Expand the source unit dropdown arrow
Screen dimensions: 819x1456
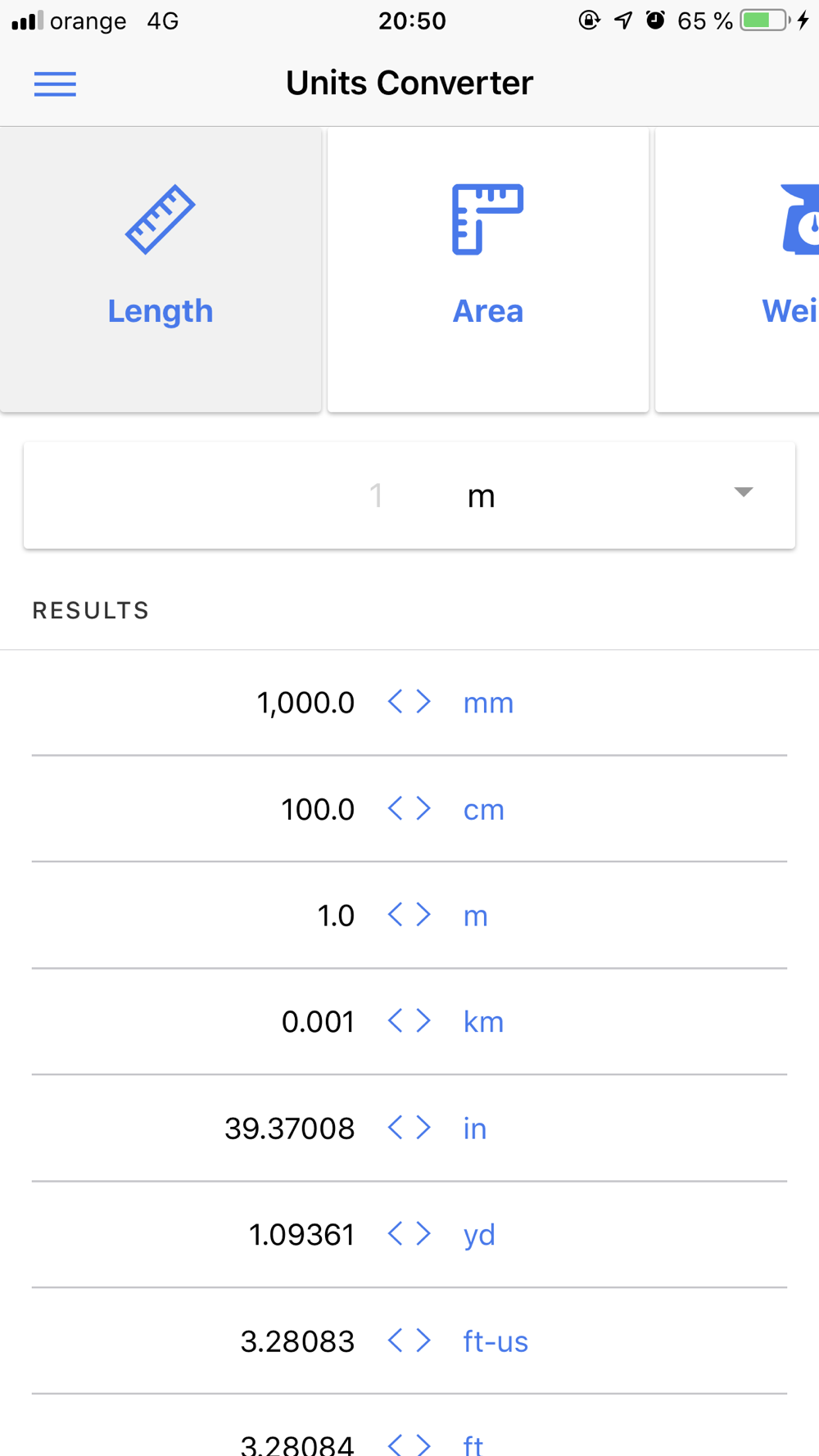[743, 492]
